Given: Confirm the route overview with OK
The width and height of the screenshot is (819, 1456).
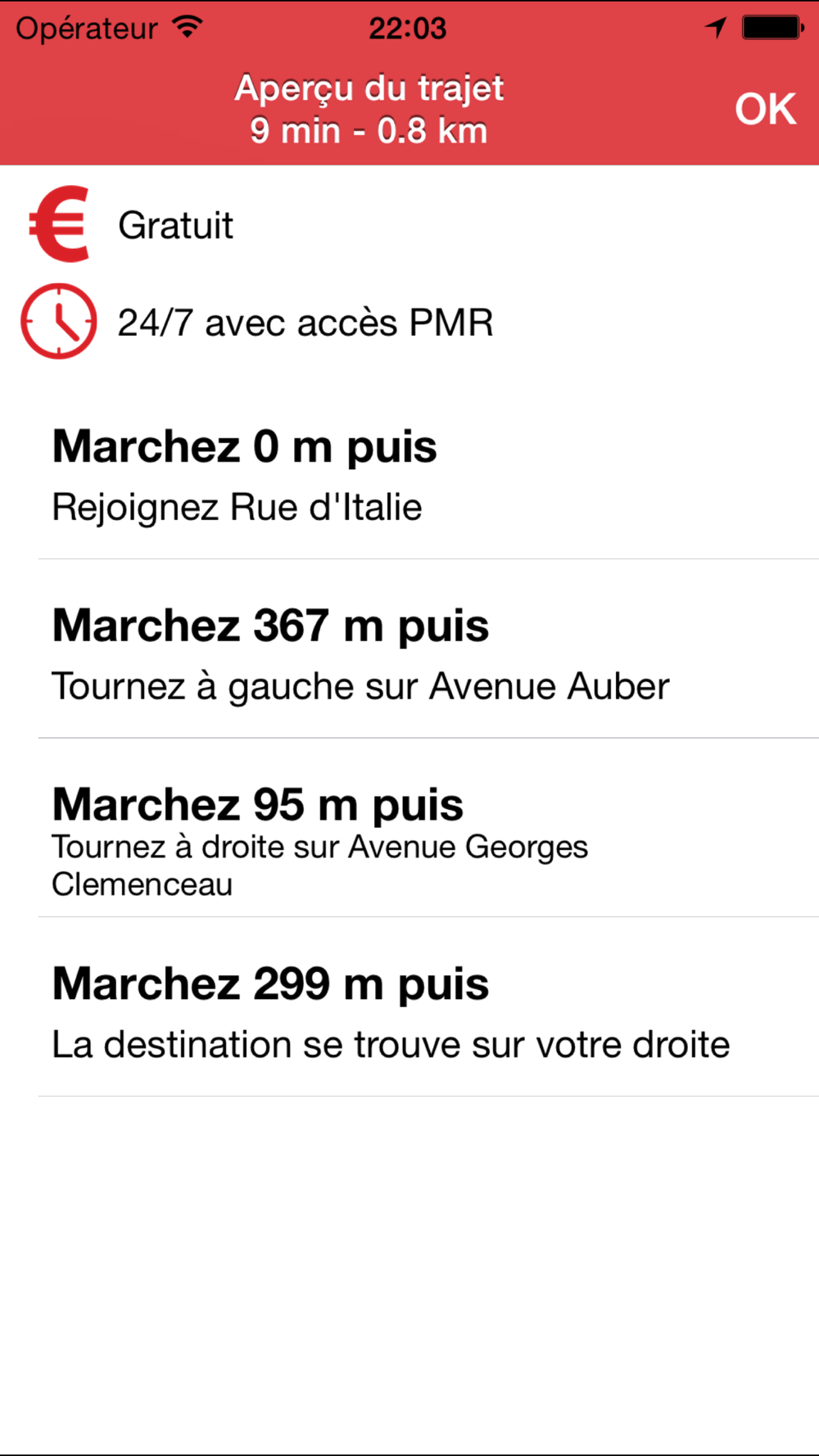Looking at the screenshot, I should click(765, 109).
